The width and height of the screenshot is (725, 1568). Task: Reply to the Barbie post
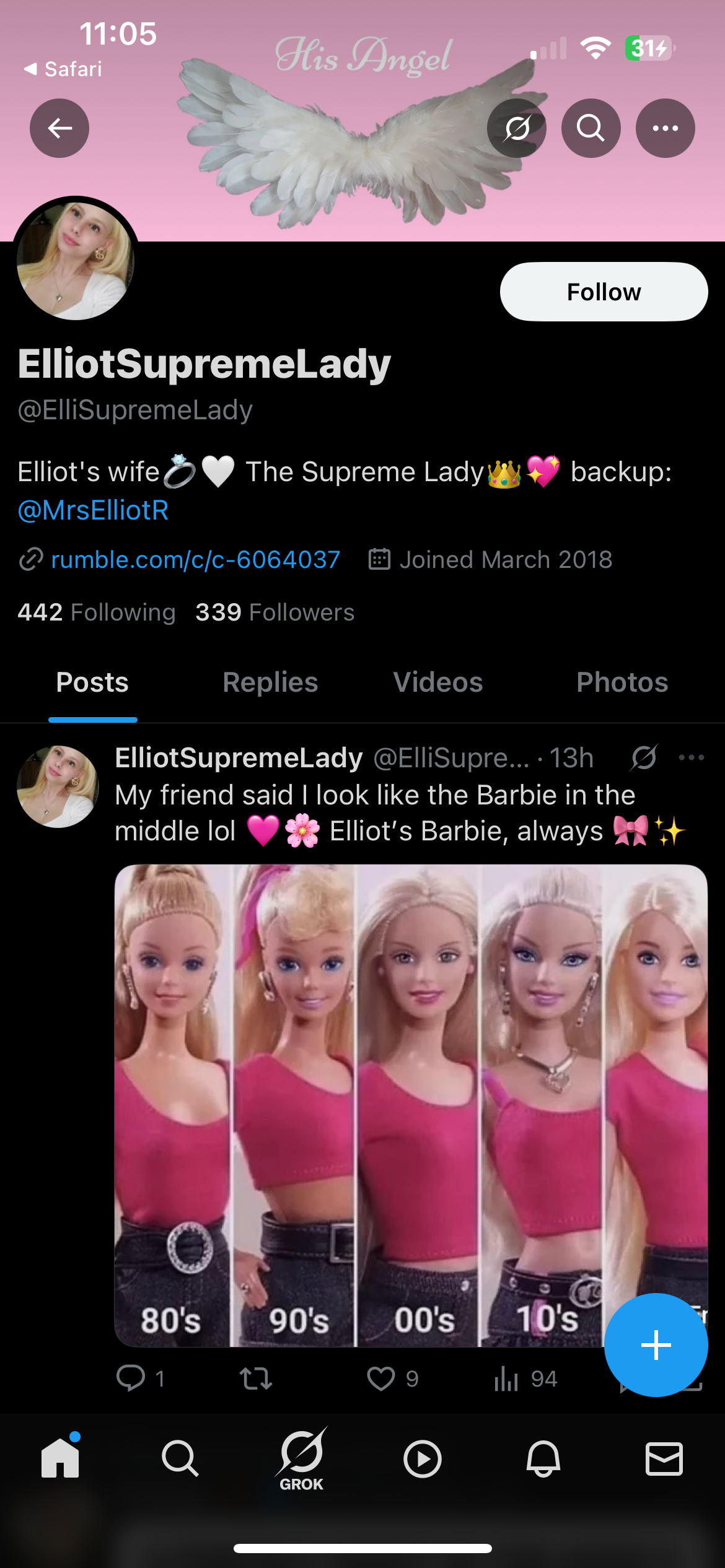point(131,1379)
